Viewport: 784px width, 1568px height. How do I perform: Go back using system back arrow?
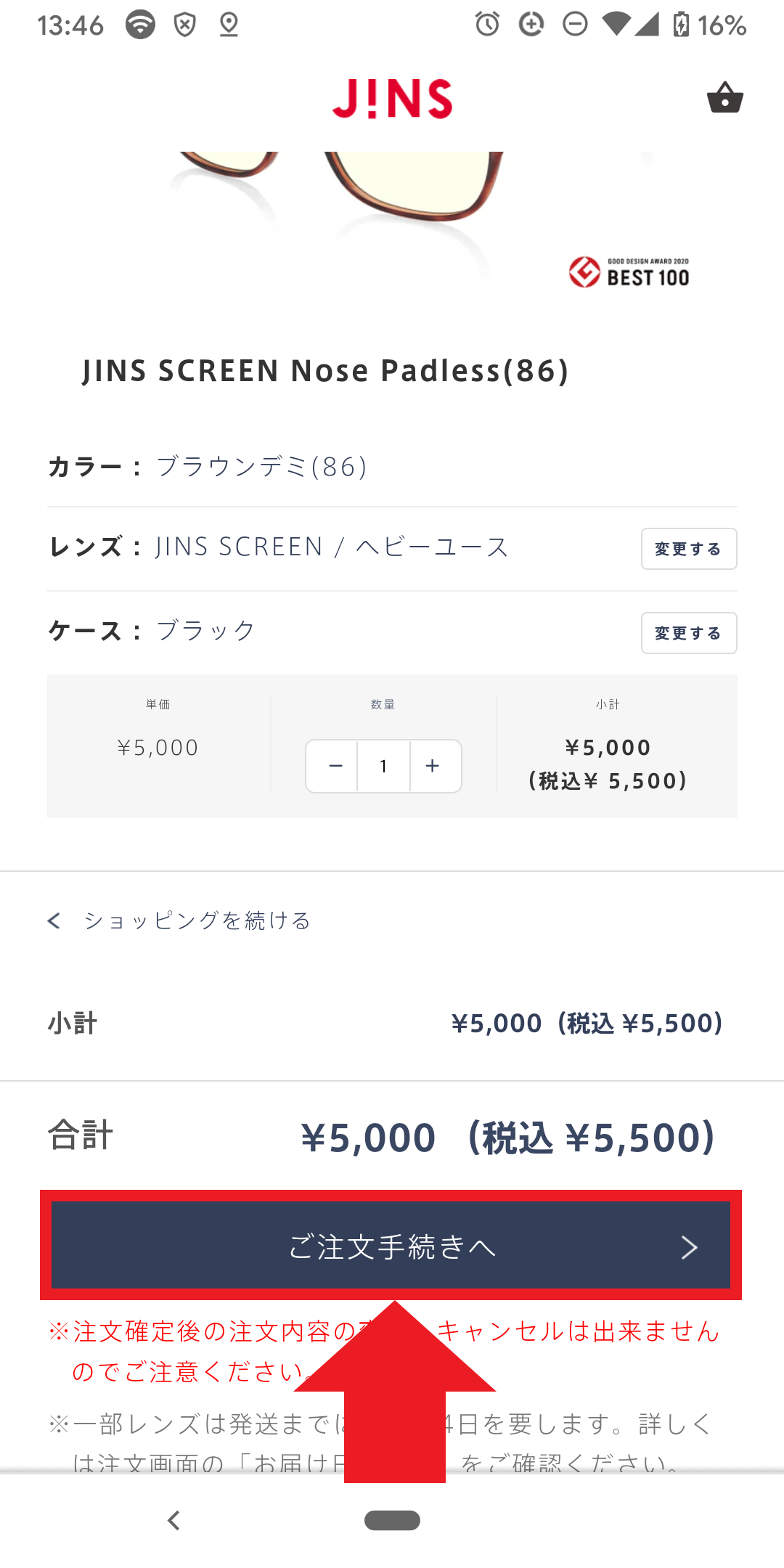point(173,1520)
